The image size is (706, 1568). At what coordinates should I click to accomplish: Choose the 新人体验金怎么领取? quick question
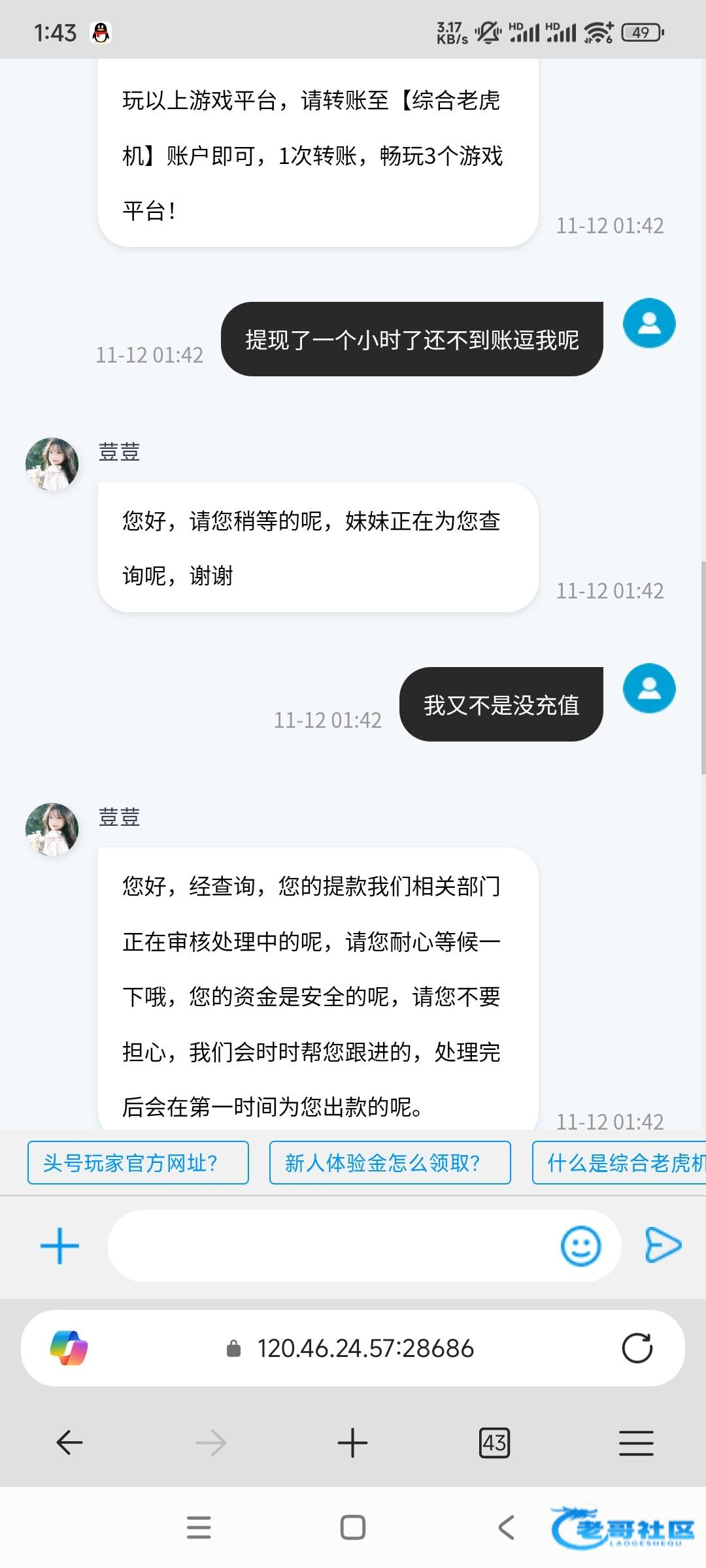tap(390, 1163)
